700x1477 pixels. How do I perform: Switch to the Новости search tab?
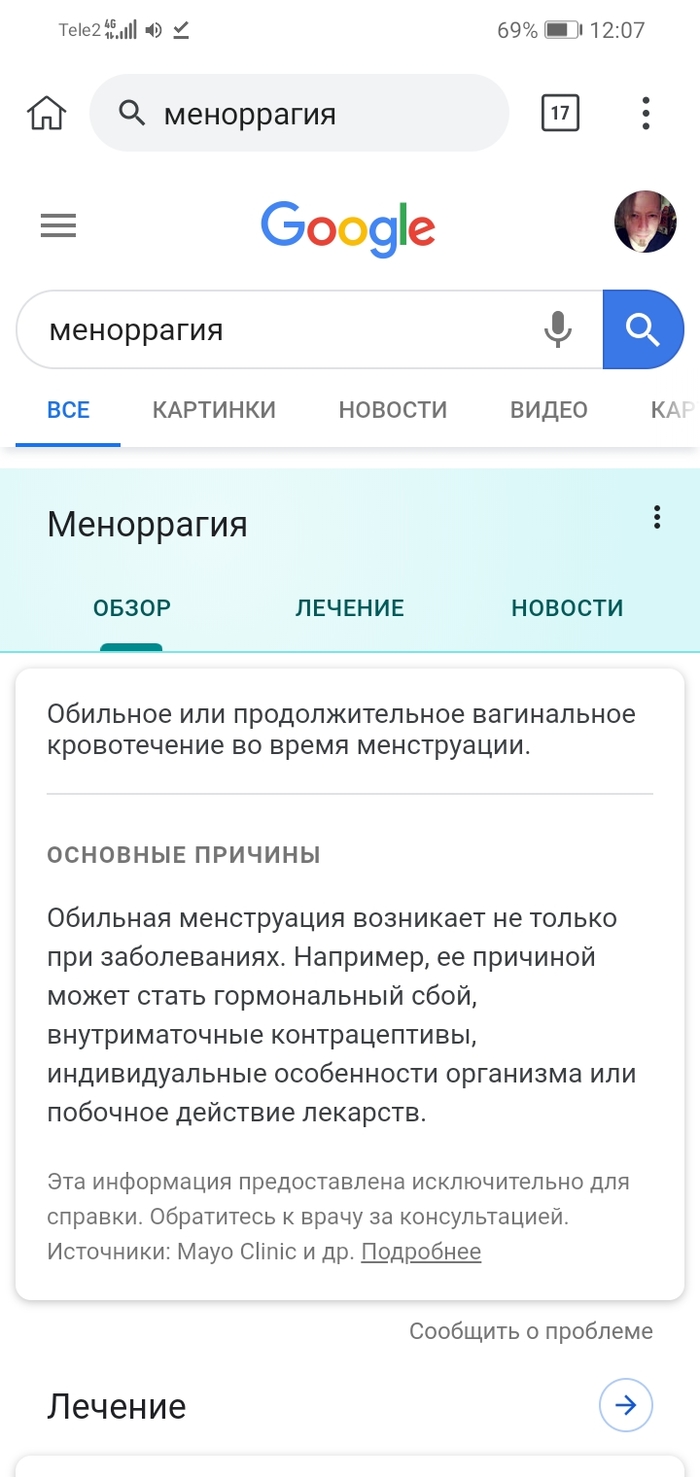(x=392, y=410)
